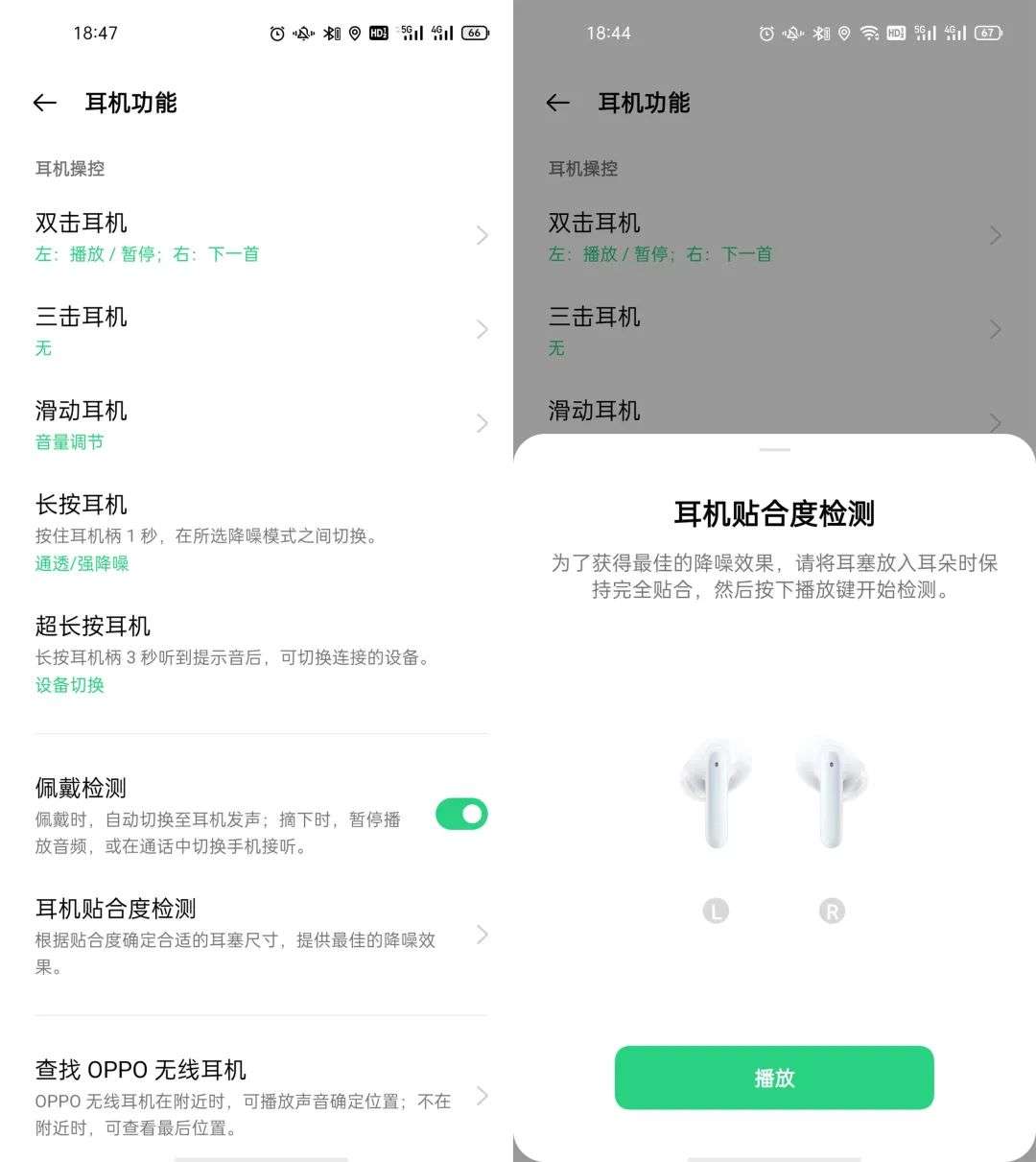1036x1162 pixels.
Task: Turn off the 佩戴检测 switch
Action: pyautogui.click(x=461, y=815)
